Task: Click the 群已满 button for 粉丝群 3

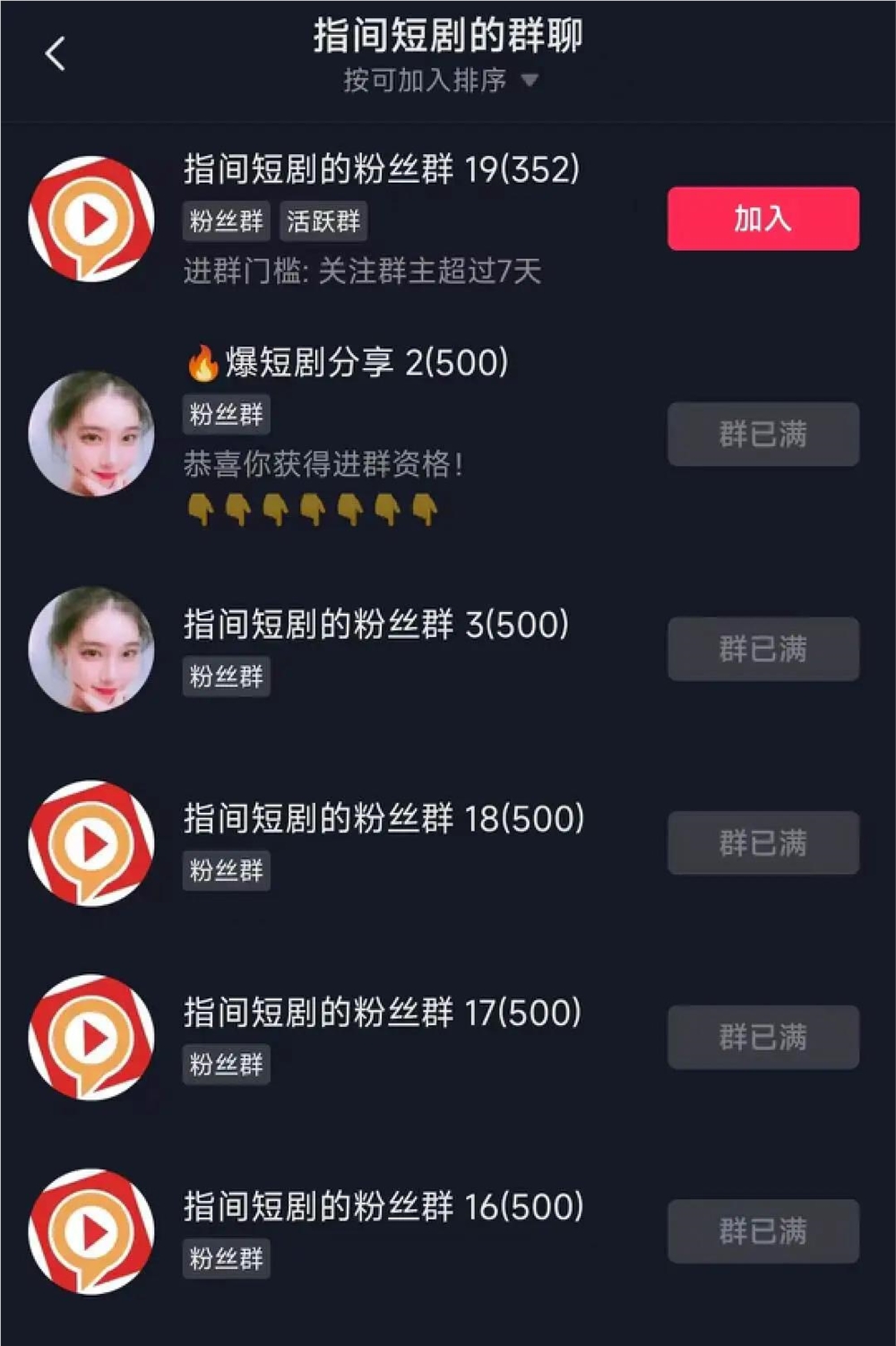Action: [762, 650]
